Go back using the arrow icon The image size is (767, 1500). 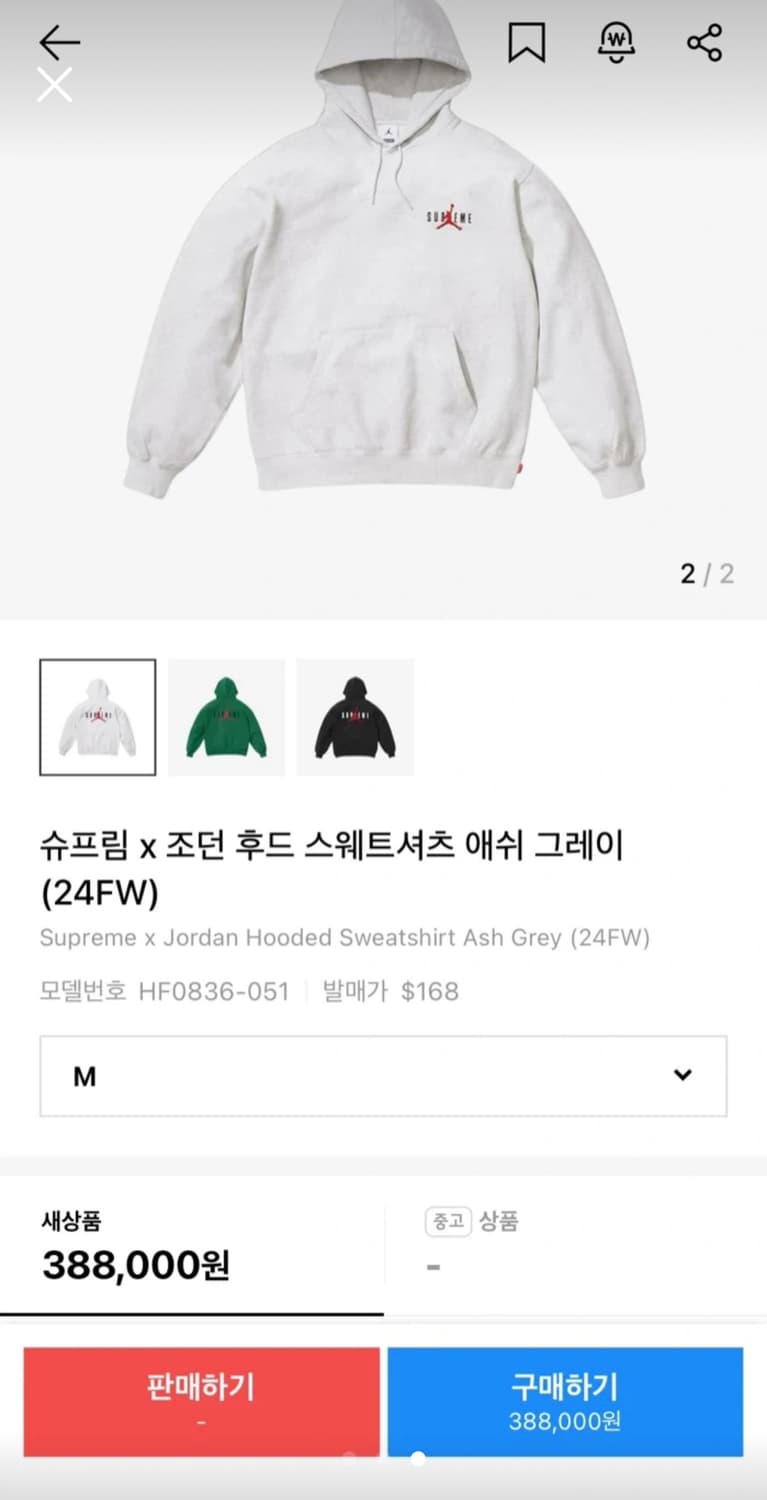coord(58,42)
